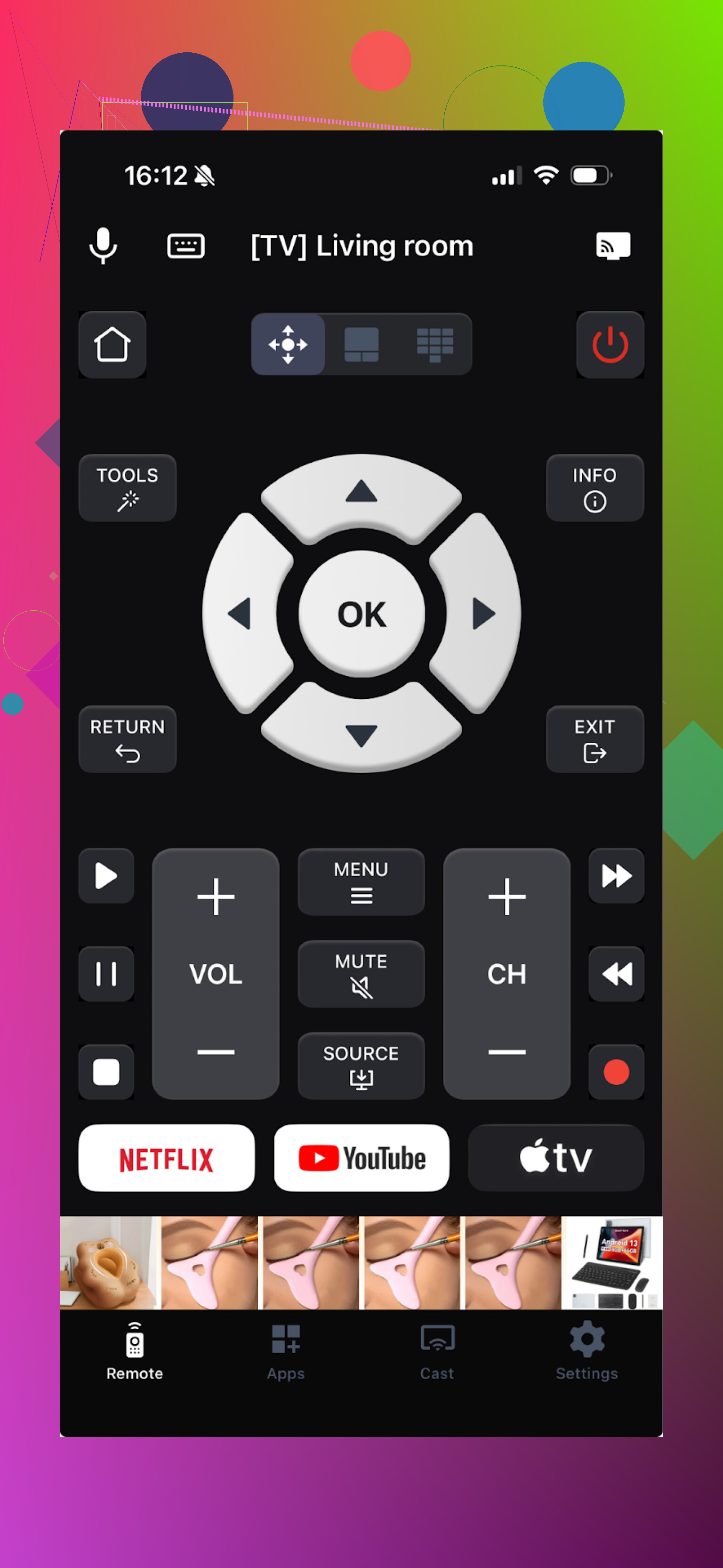723x1568 pixels.
Task: Turn the TV power off
Action: (x=610, y=345)
